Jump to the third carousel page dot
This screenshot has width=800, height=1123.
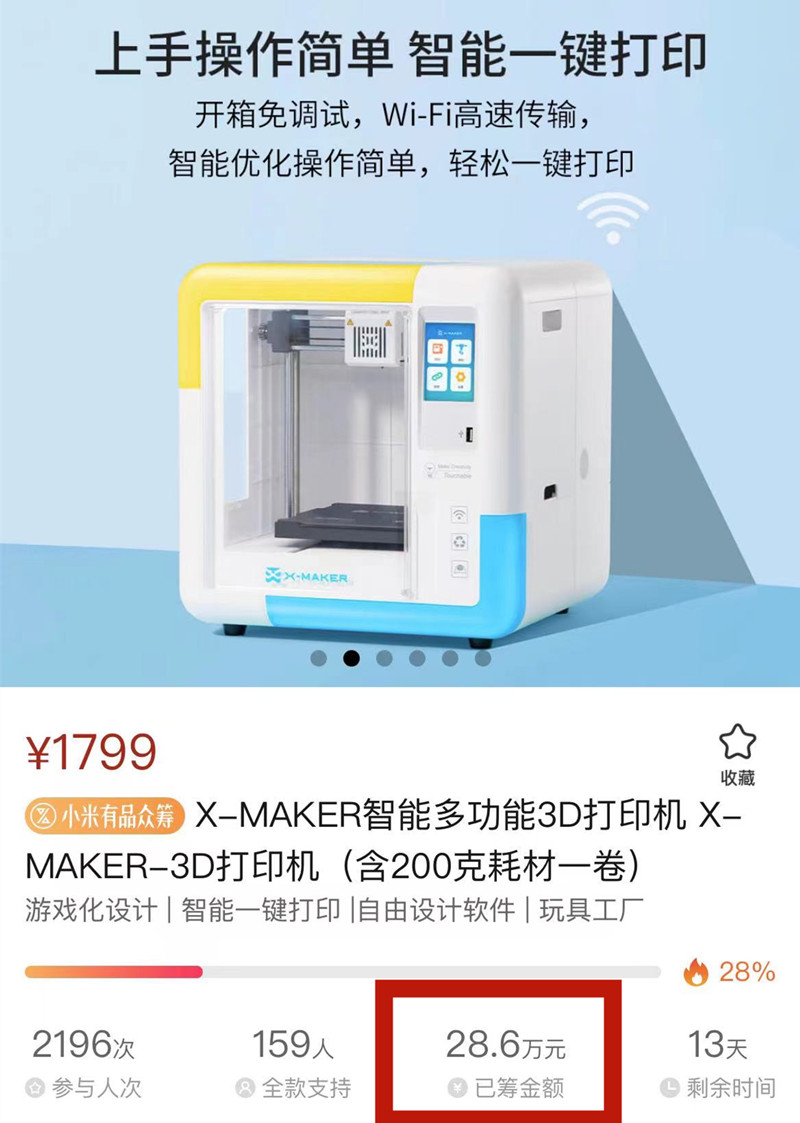pos(384,658)
